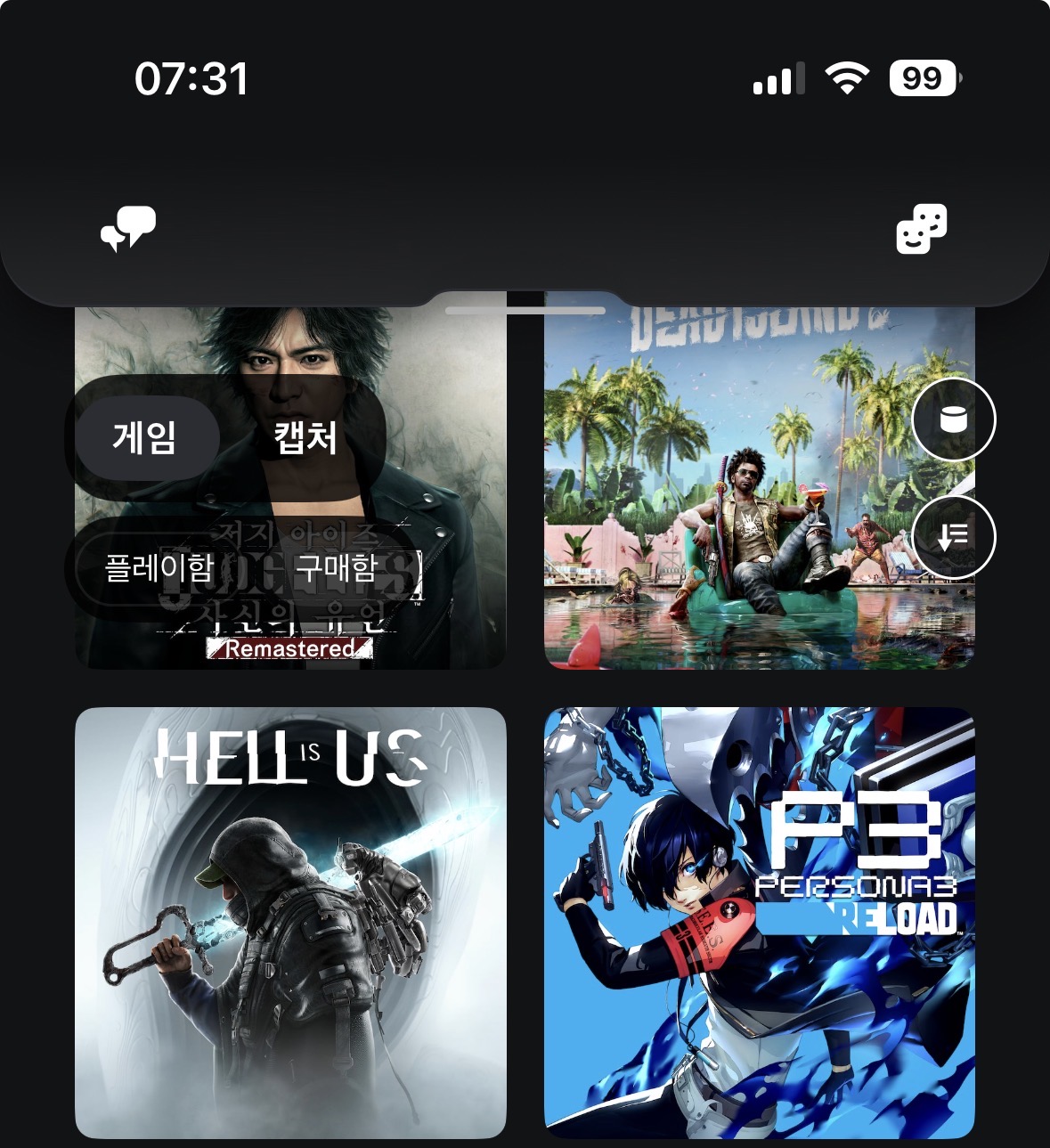The width and height of the screenshot is (1050, 1148).
Task: Select the 구매함 filter
Action: click(x=337, y=567)
